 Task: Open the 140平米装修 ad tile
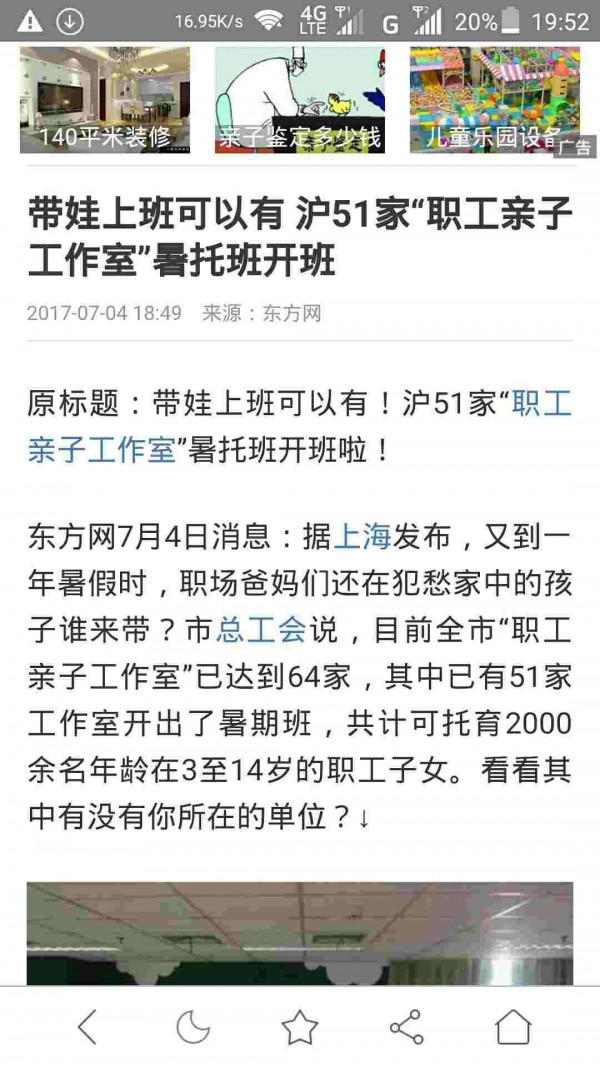pos(105,99)
